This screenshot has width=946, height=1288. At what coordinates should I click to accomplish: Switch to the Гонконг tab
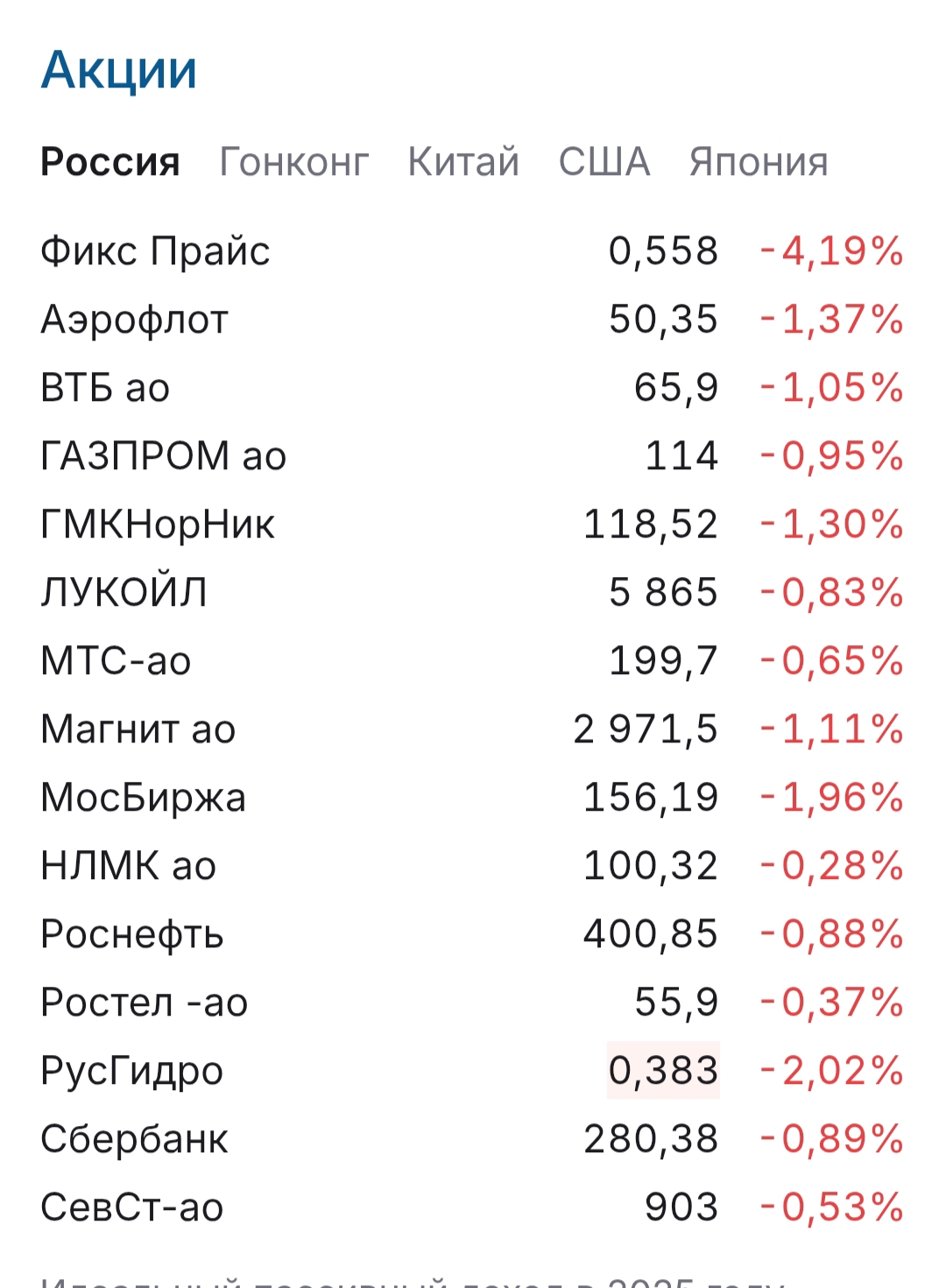coord(293,162)
